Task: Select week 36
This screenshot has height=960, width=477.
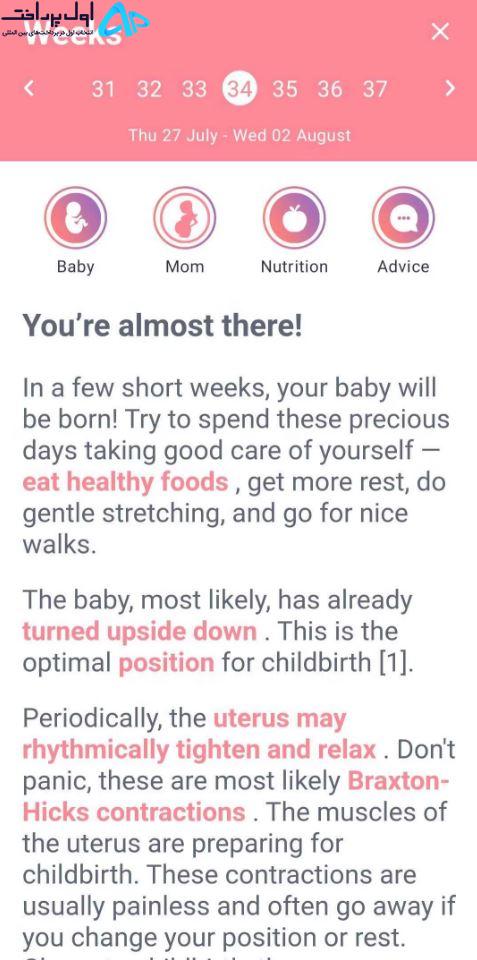Action: tap(329, 89)
